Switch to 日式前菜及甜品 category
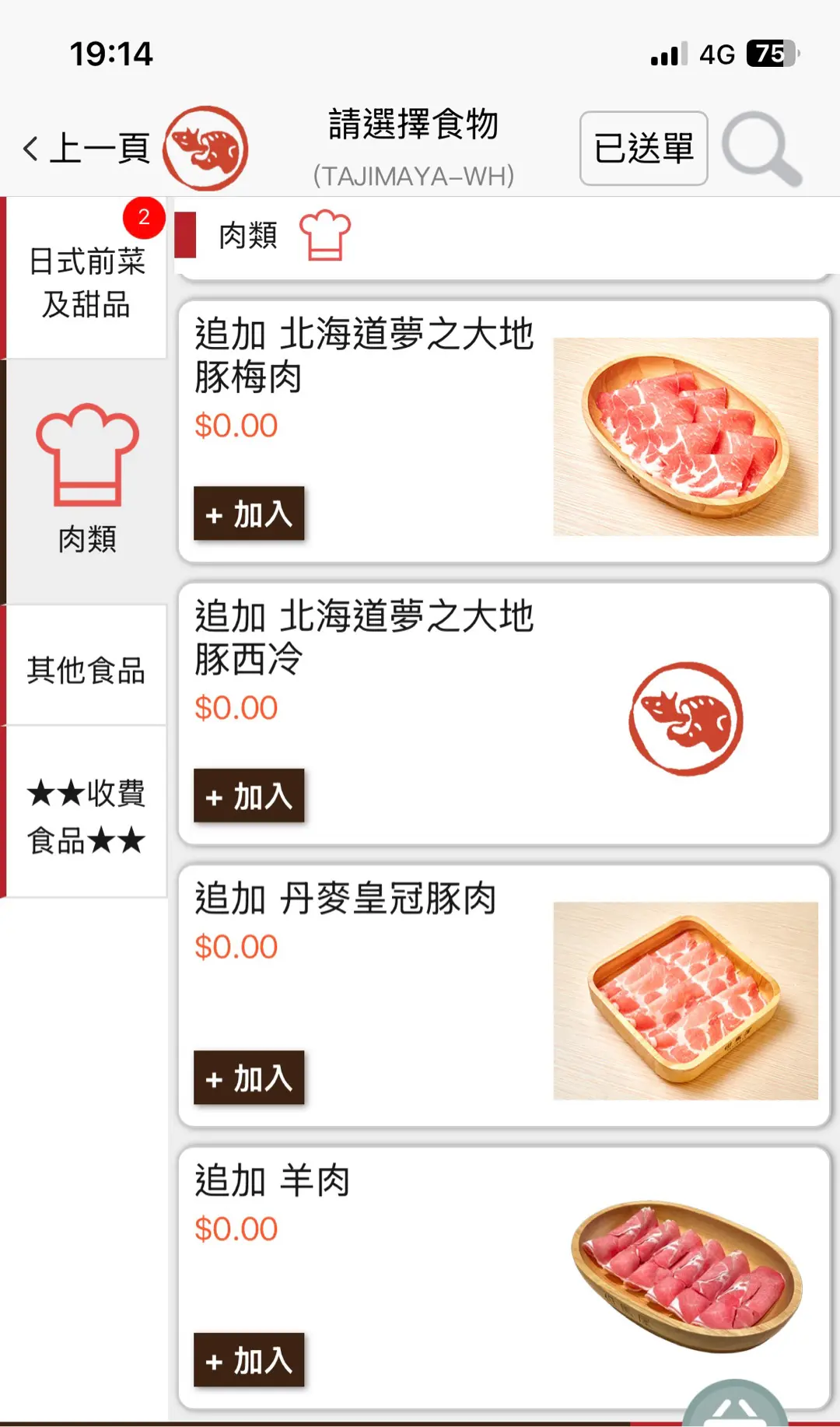 (x=86, y=282)
